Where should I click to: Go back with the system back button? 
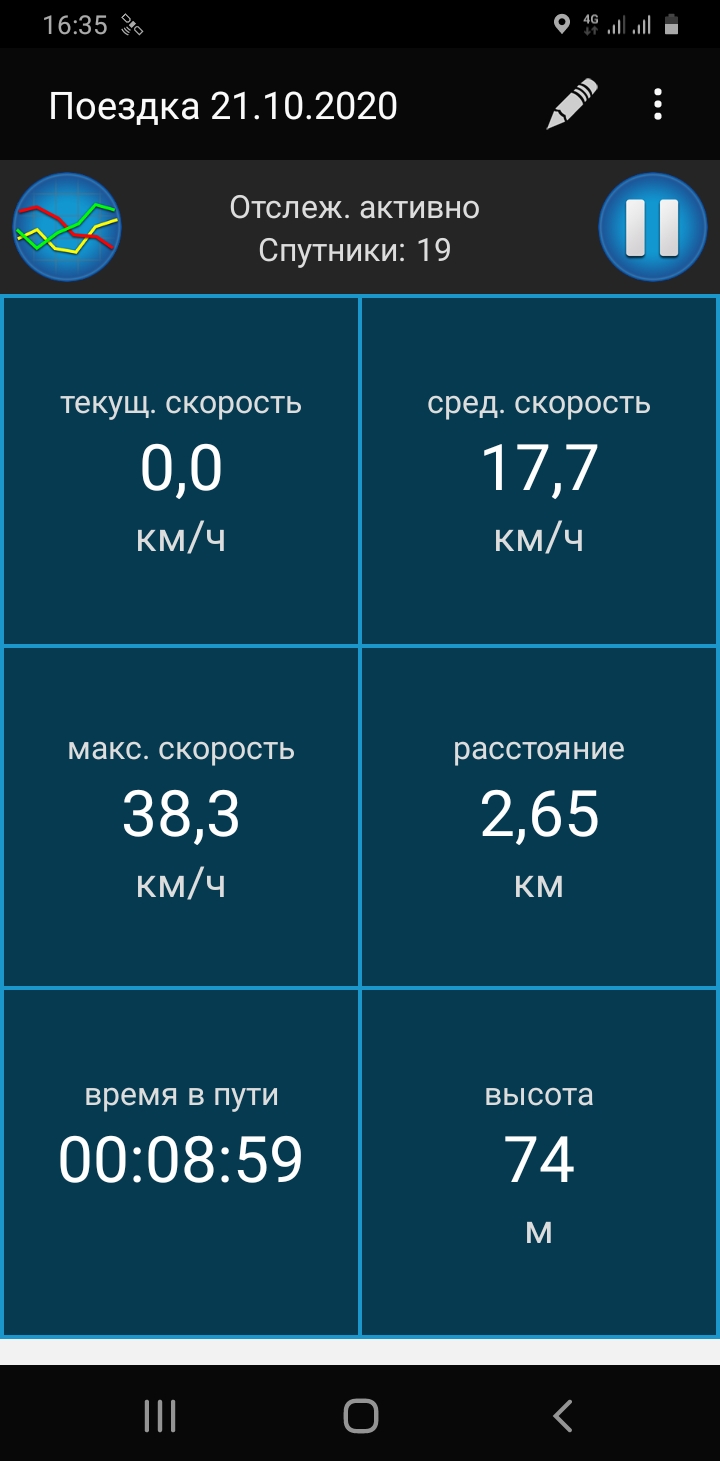pyautogui.click(x=563, y=1415)
